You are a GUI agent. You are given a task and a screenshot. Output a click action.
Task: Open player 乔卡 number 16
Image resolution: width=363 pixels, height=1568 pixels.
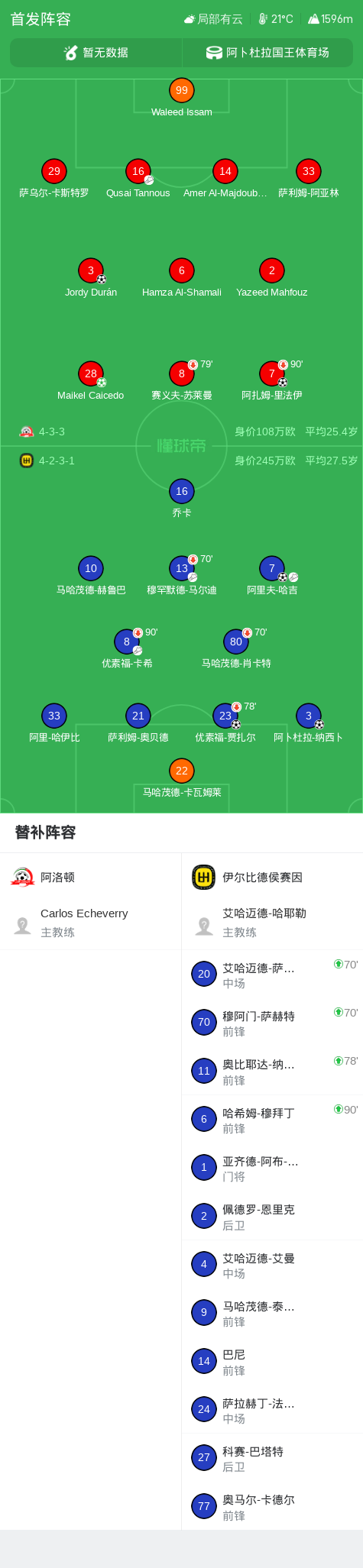click(x=182, y=499)
